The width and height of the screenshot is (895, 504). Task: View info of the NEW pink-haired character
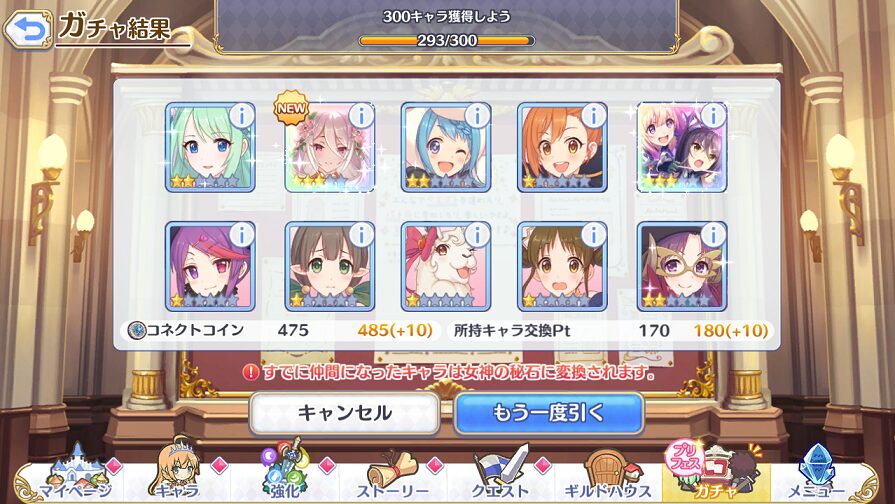pos(359,115)
